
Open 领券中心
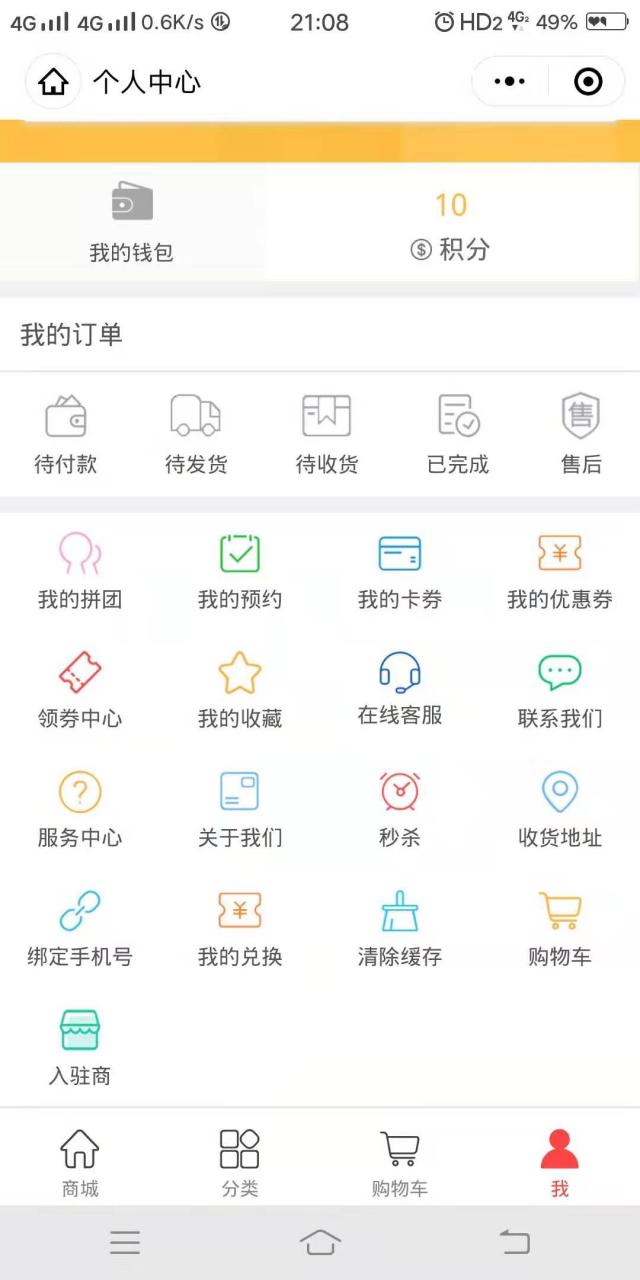pos(80,690)
